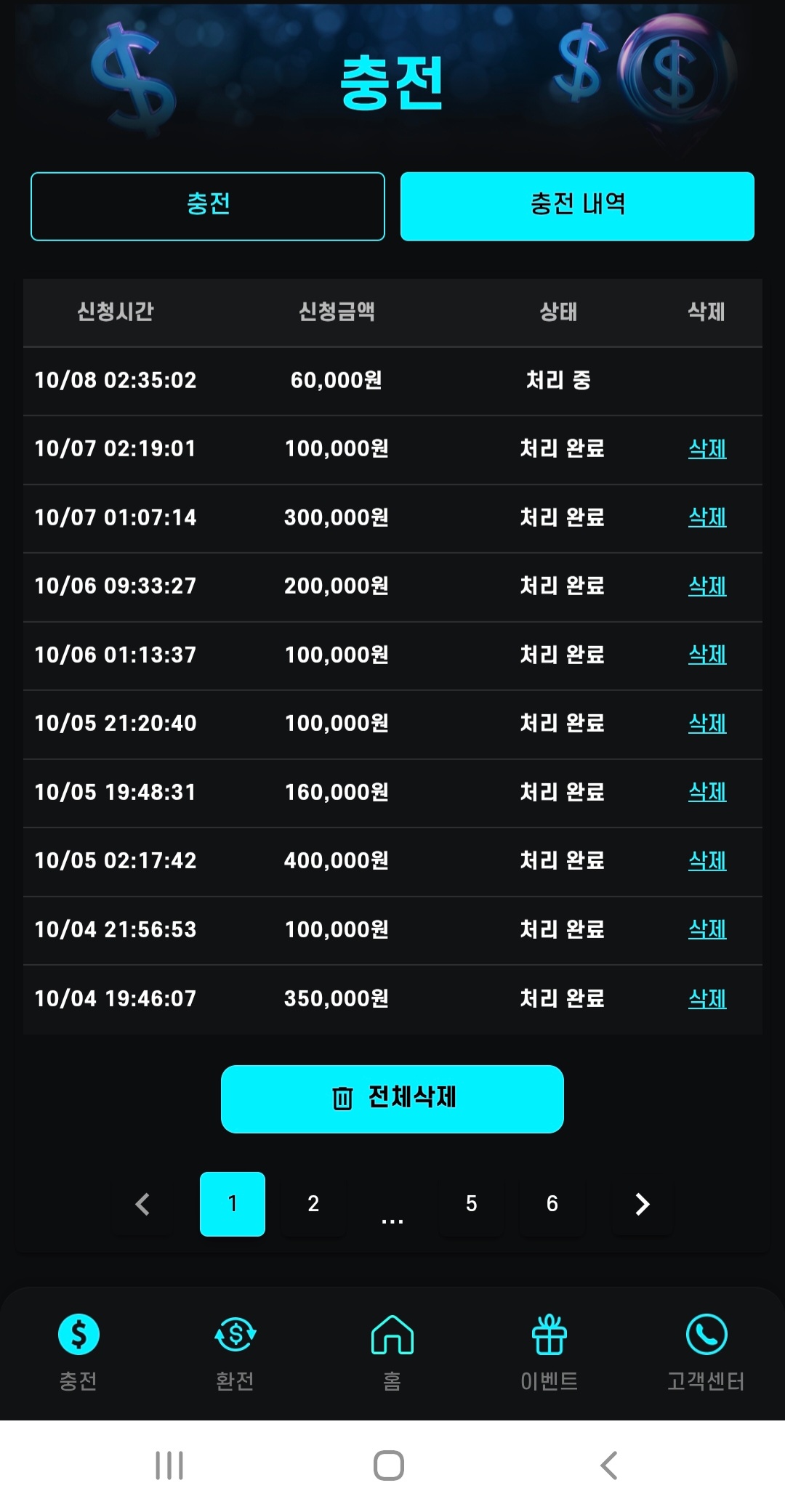This screenshot has height=1512, width=785.
Task: Jump to page 5
Action: [x=471, y=1204]
